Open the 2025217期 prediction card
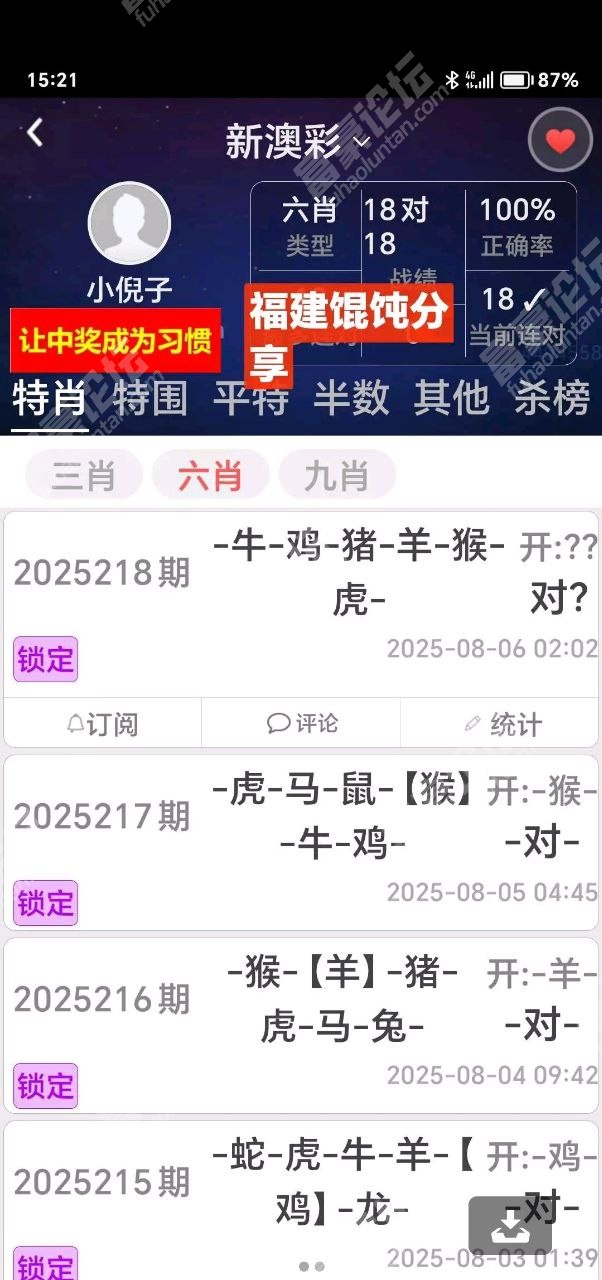The image size is (602, 1280). pyautogui.click(x=301, y=842)
